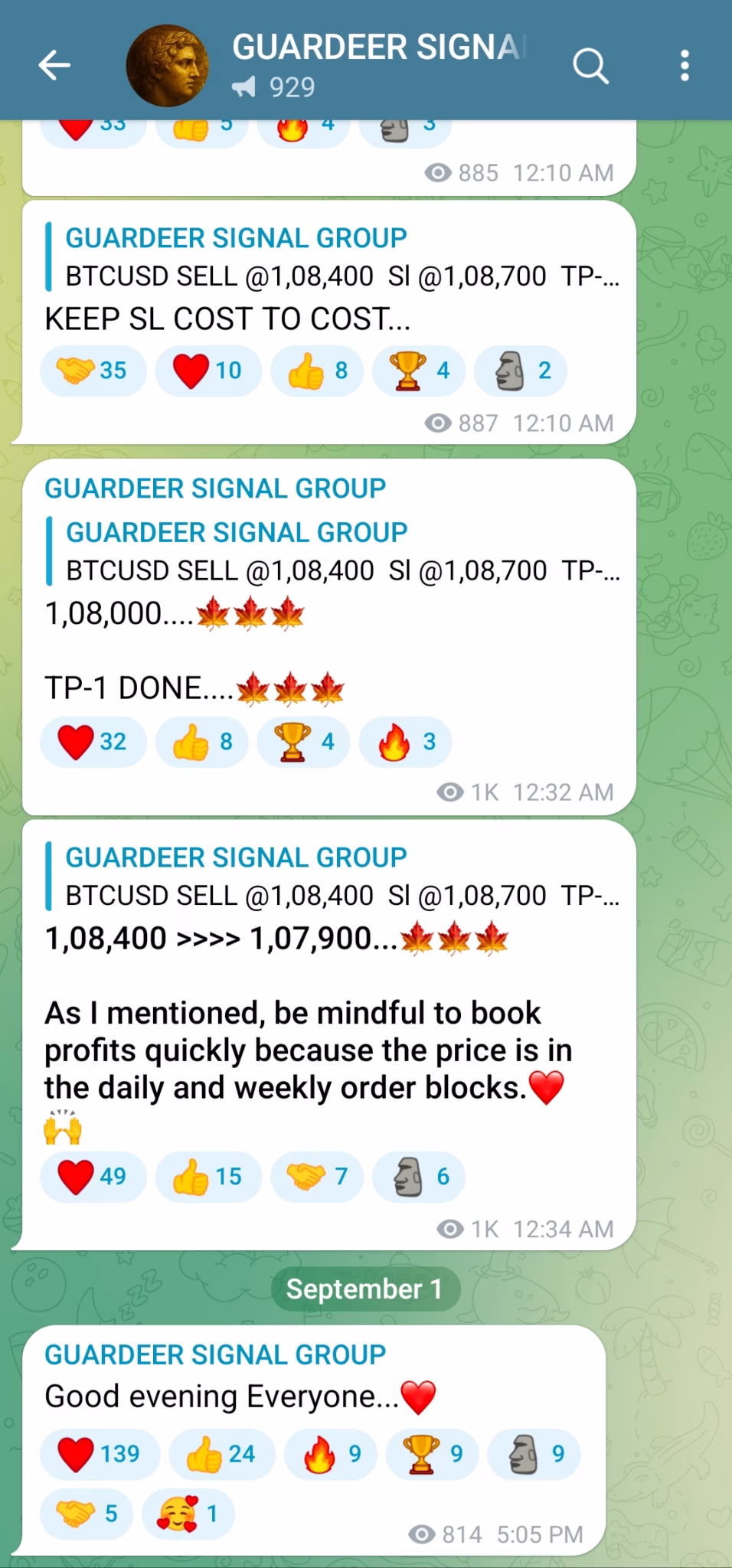This screenshot has width=732, height=1568.
Task: Open the three-dot overflow menu
Action: [685, 66]
